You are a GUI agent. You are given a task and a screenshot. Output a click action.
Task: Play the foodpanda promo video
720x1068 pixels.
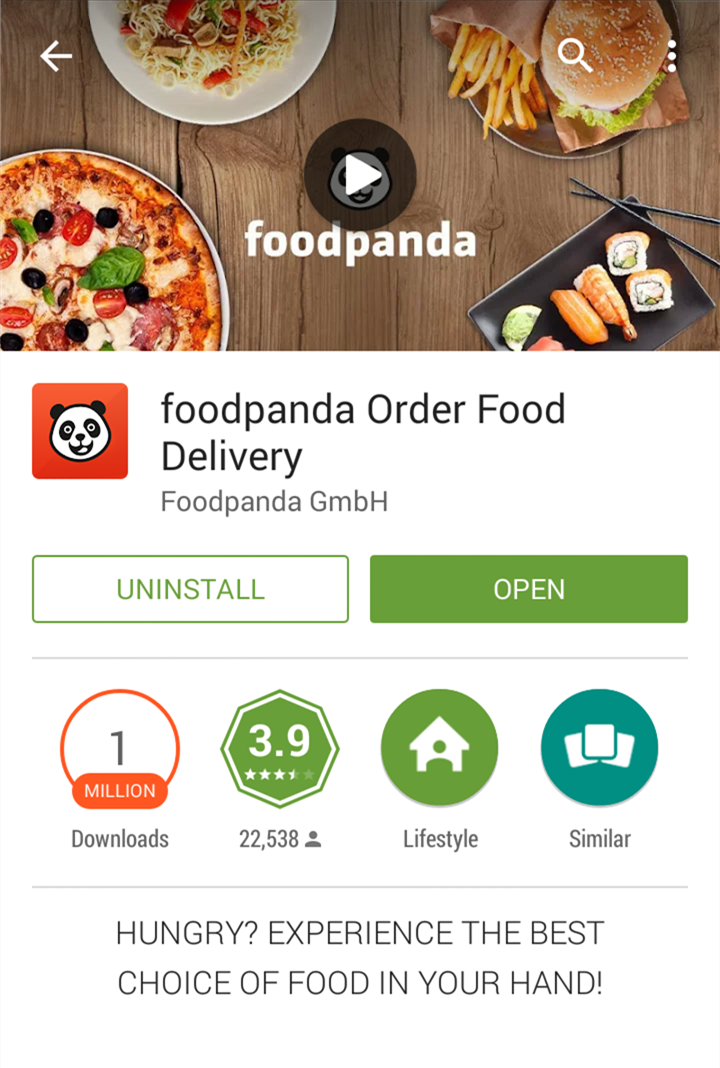click(x=362, y=174)
